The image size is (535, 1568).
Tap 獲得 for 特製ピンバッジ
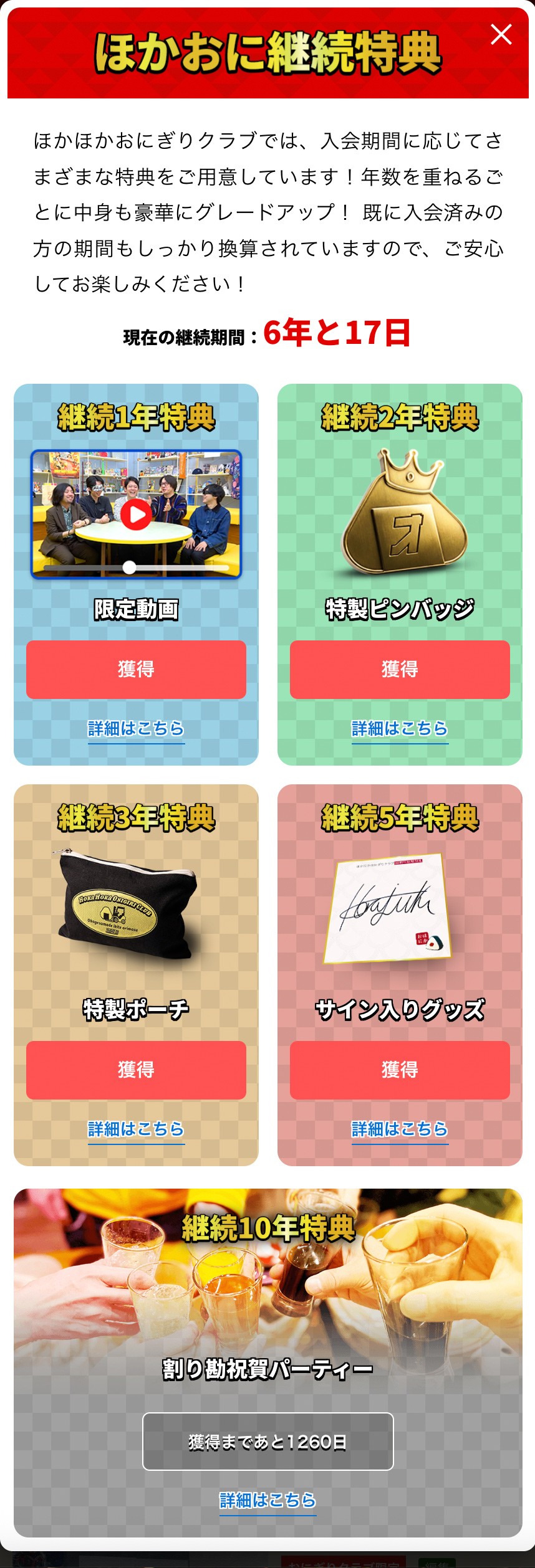point(400,669)
